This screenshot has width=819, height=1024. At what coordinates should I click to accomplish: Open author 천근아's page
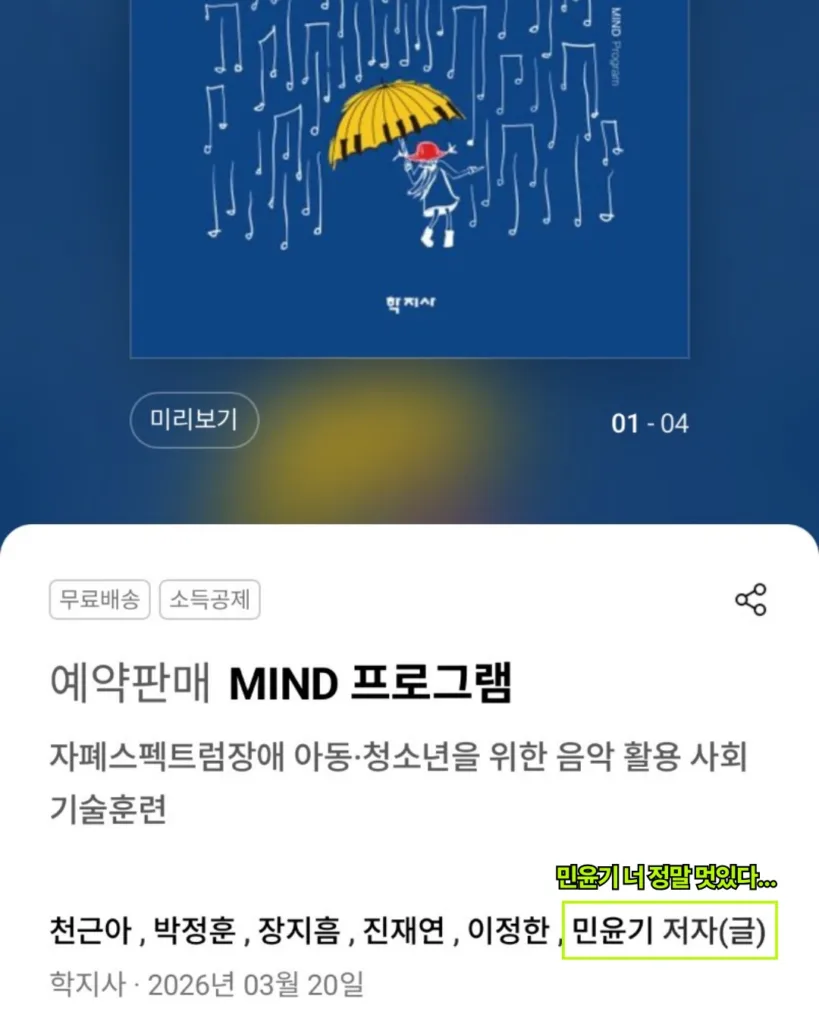[x=90, y=933]
